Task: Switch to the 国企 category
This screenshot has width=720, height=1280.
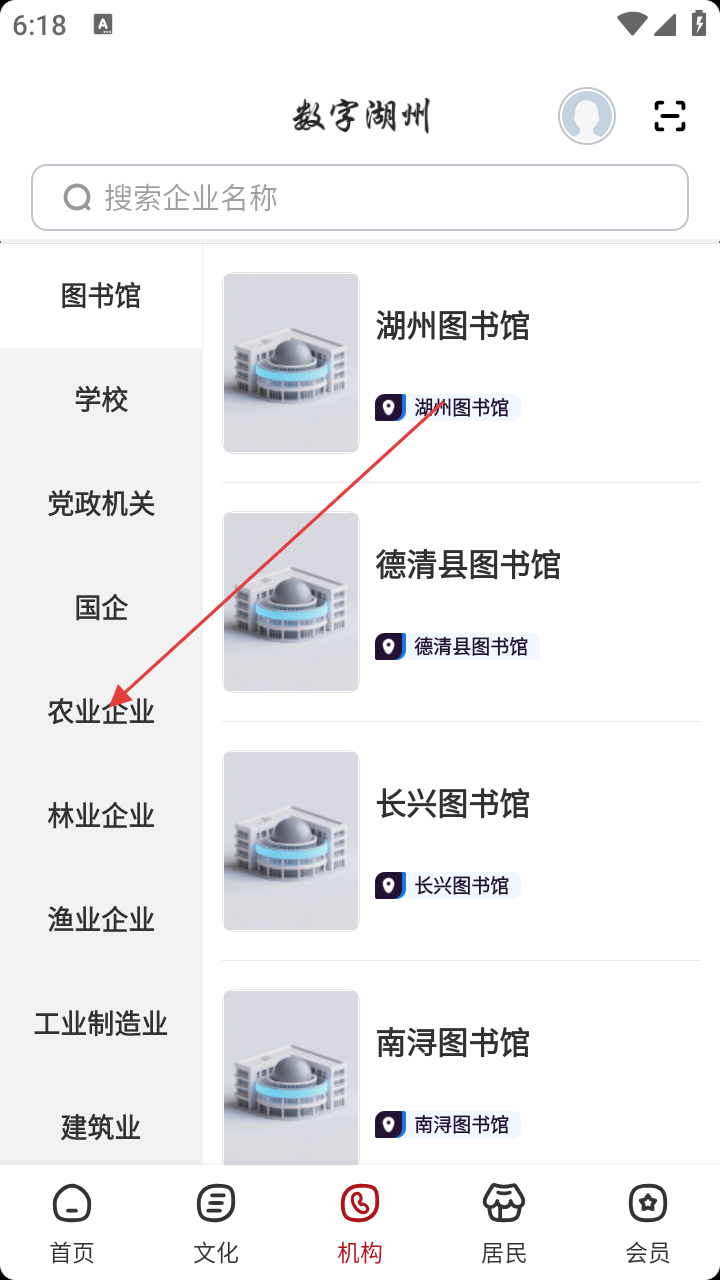Action: 101,608
